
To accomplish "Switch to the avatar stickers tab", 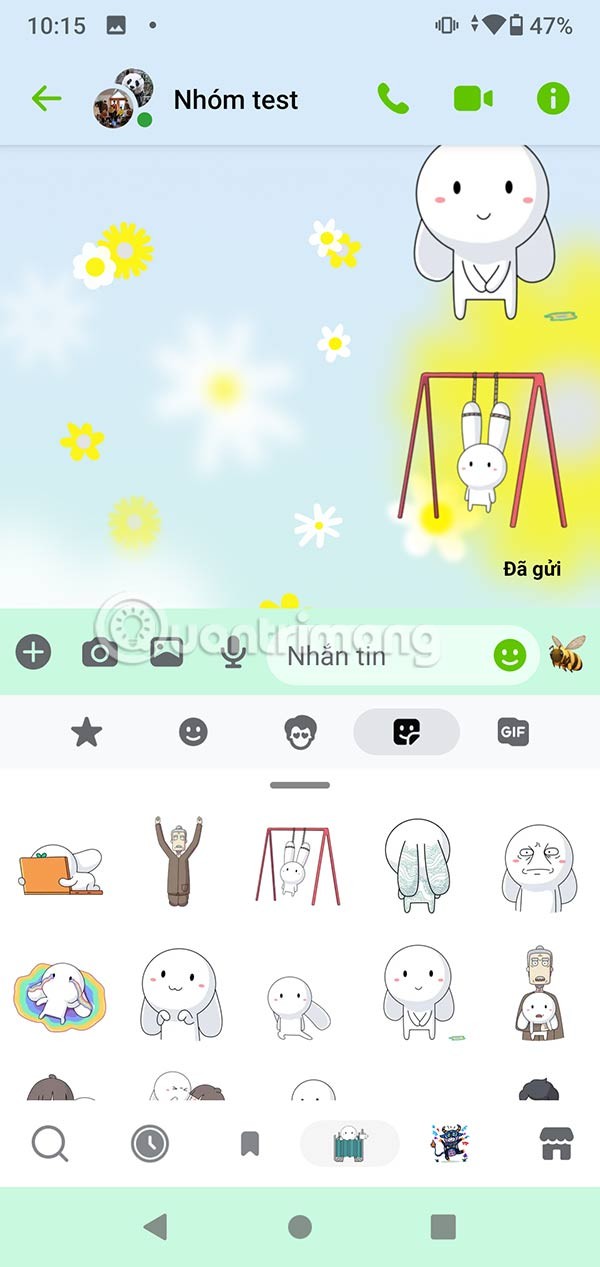I will (300, 733).
